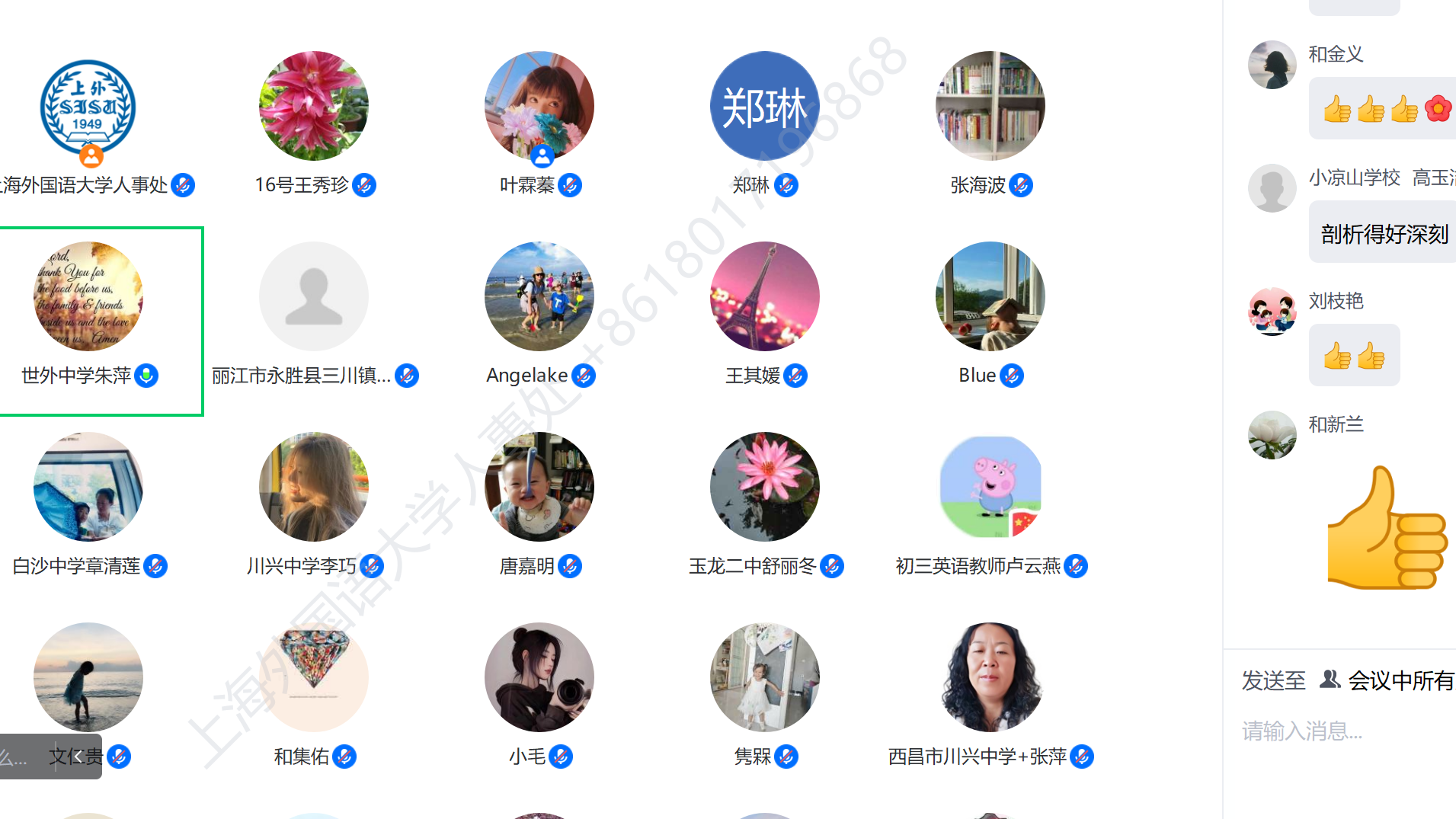Open 玉龙二中舒丽冬's participant tile
This screenshot has width=1456, height=819.
tap(764, 487)
